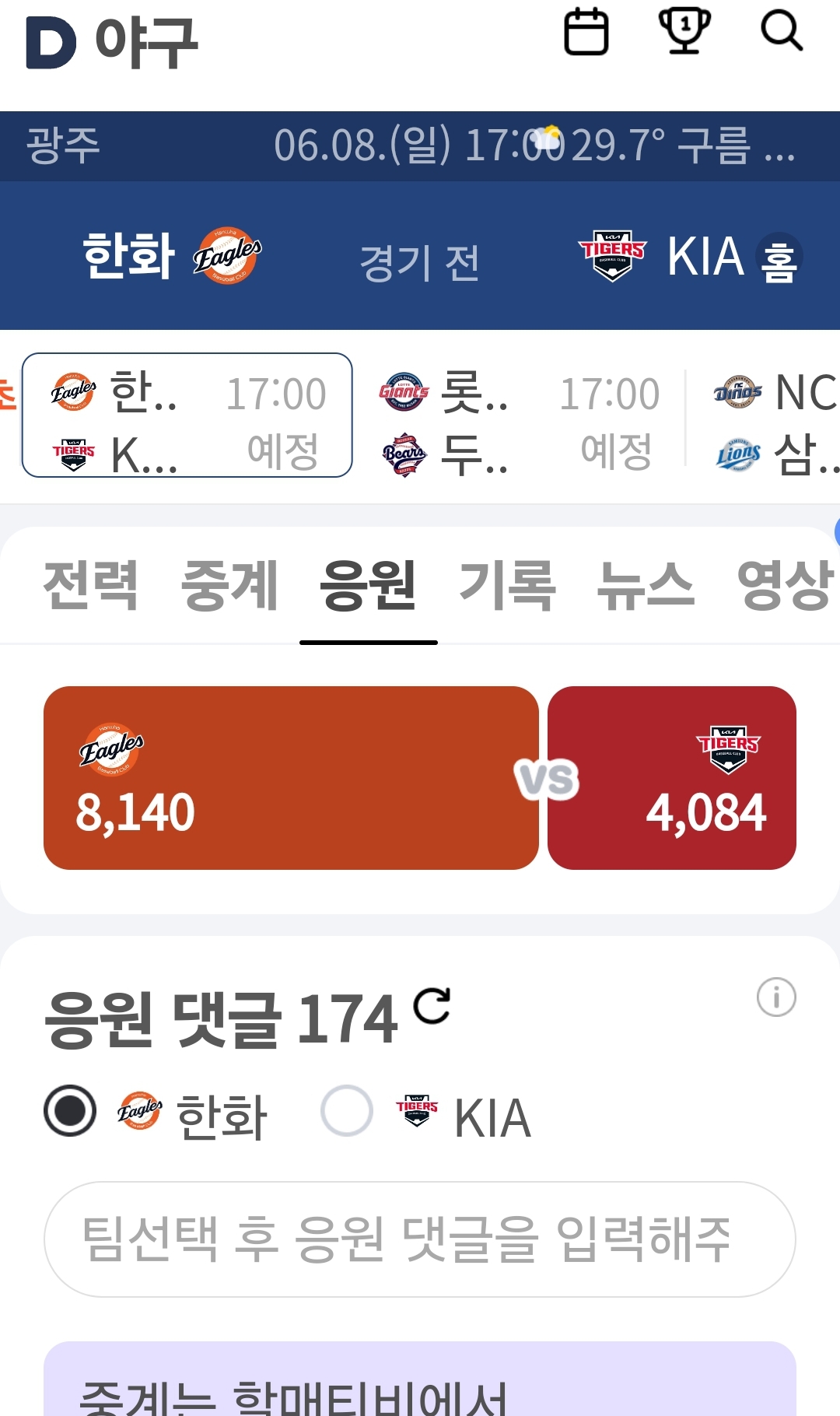840x1416 pixels.
Task: Switch to the 영상 tab
Action: pos(784,585)
